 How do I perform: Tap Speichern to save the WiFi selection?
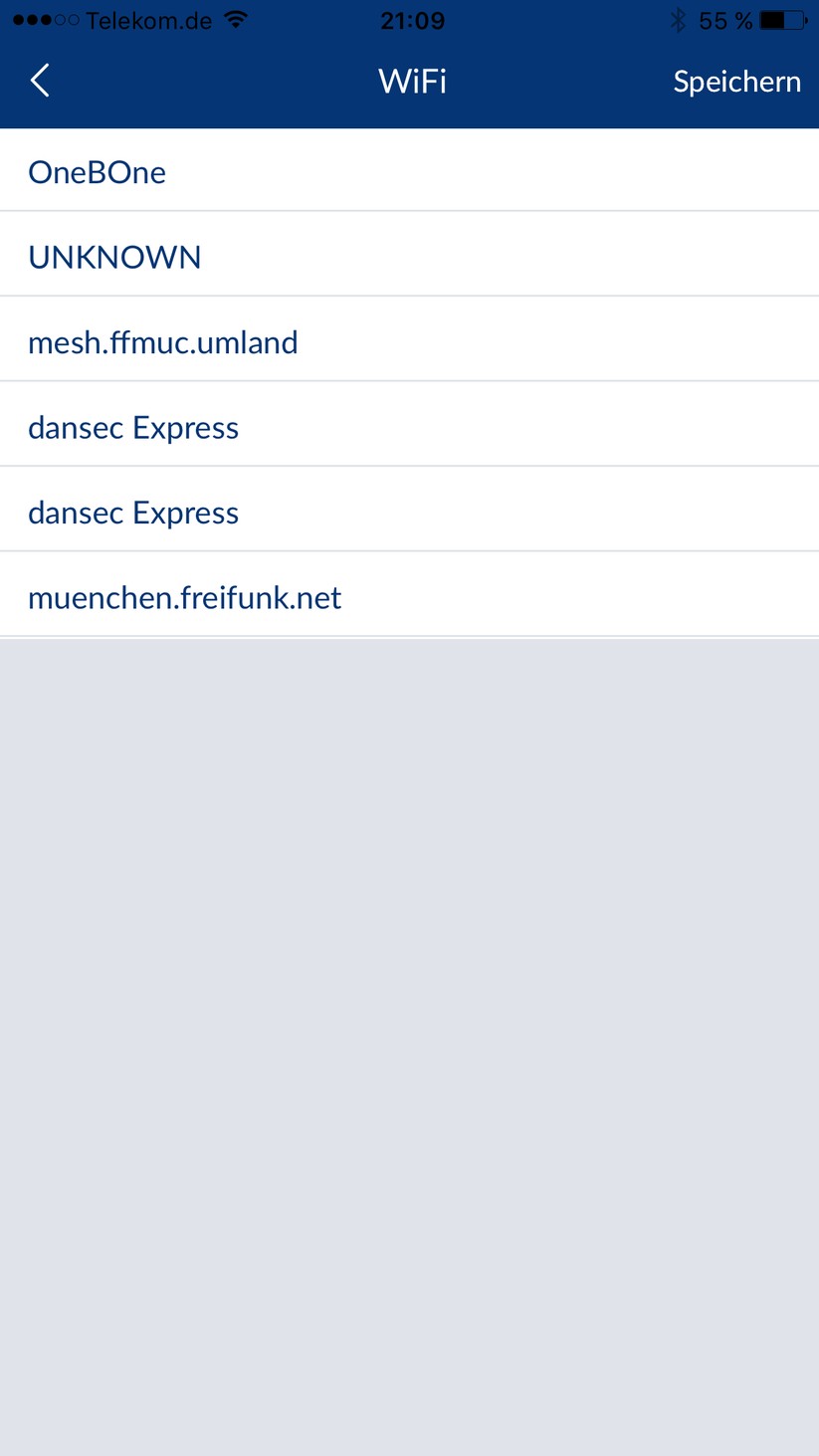click(736, 82)
